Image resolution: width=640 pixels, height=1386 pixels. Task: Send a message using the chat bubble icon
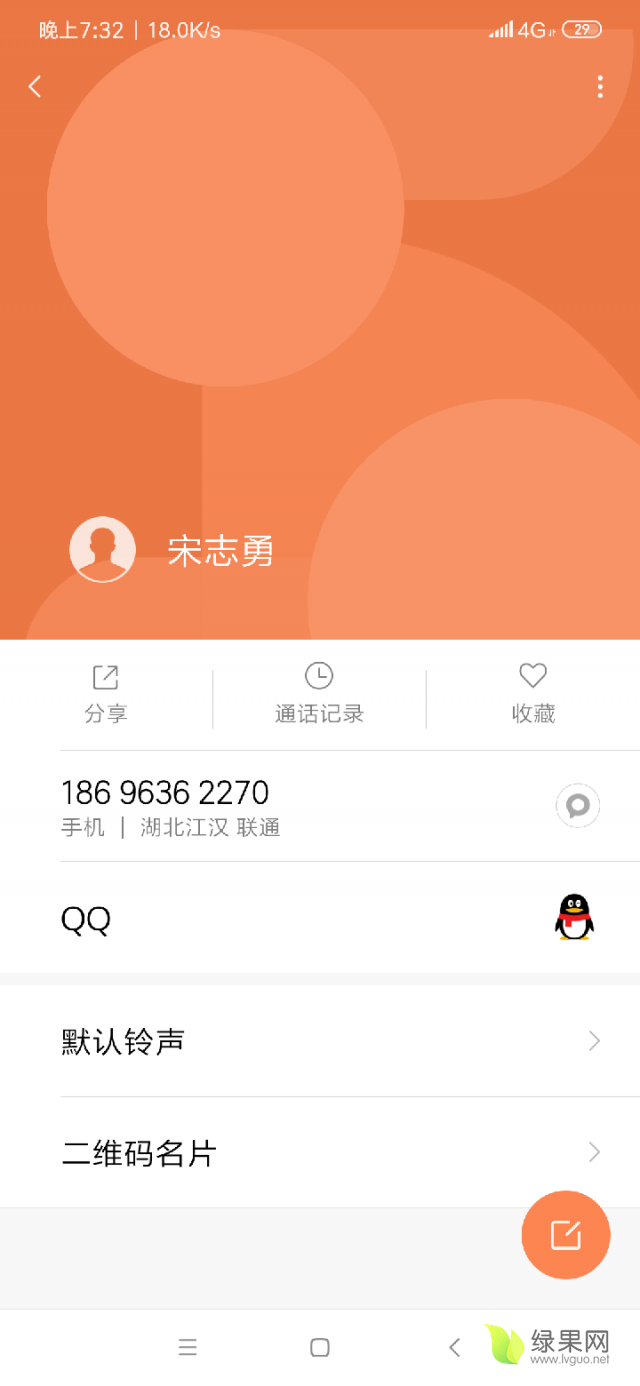coord(577,806)
